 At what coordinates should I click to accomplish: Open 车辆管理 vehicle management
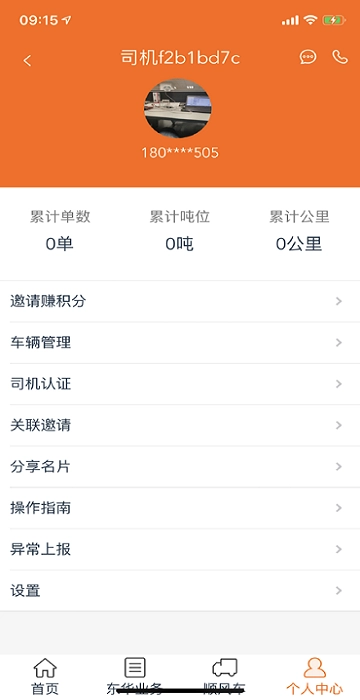click(x=180, y=342)
